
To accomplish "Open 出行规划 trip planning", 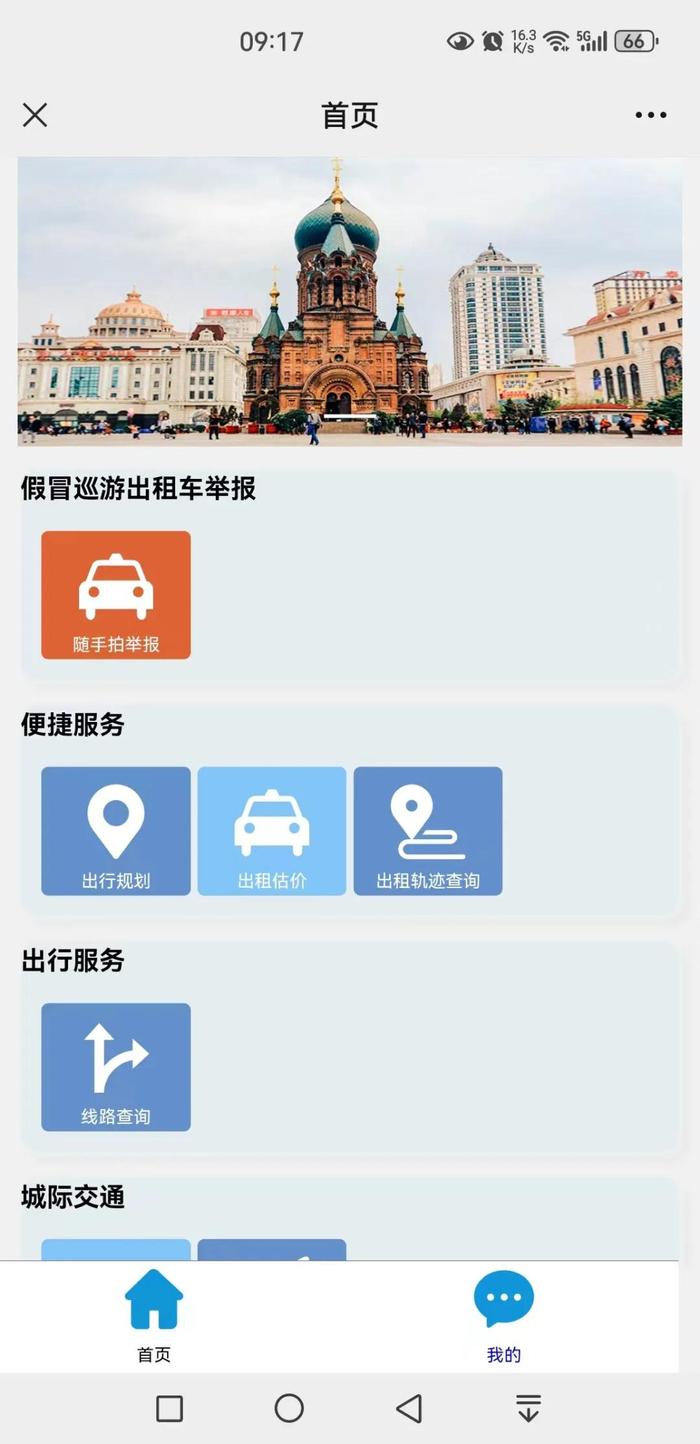I will pos(116,831).
